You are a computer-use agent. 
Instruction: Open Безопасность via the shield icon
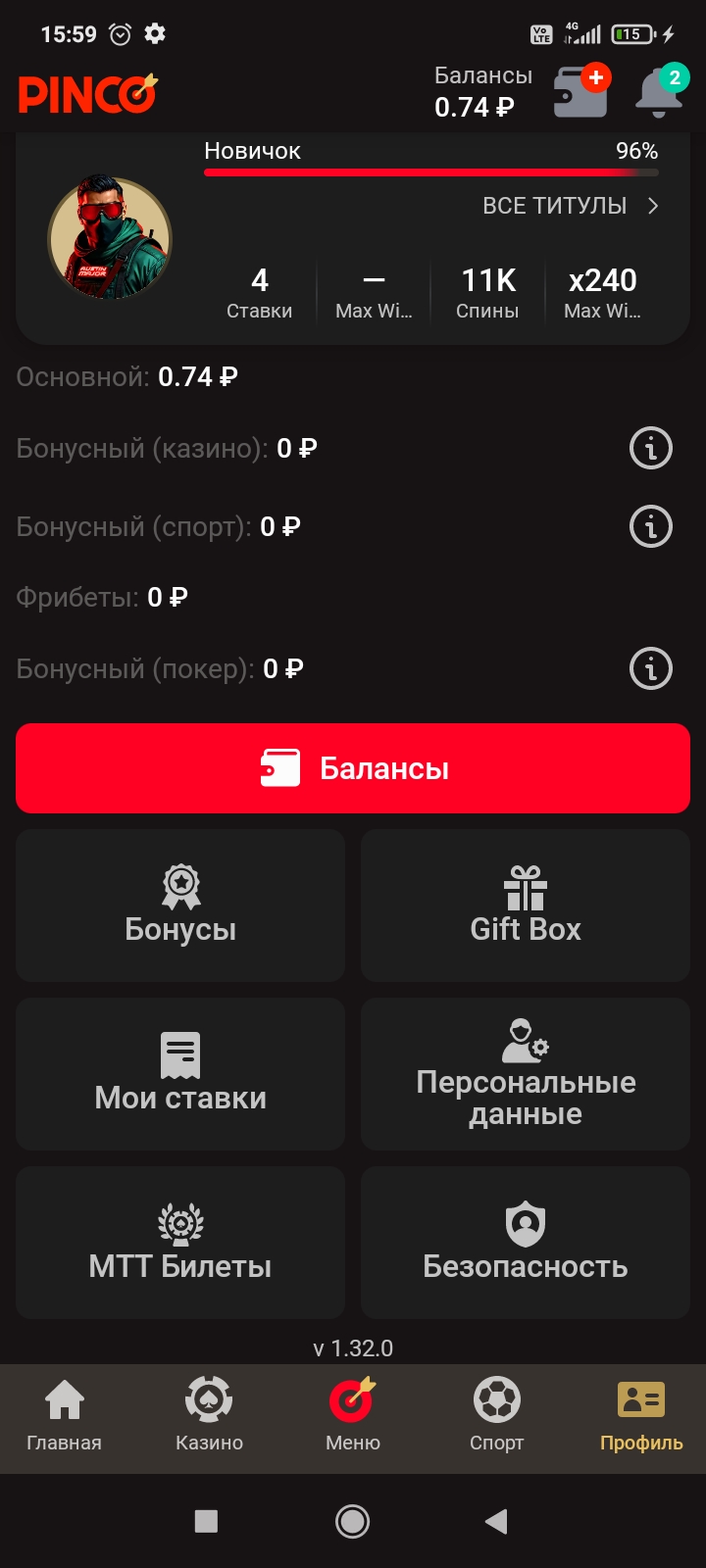pyautogui.click(x=526, y=1223)
